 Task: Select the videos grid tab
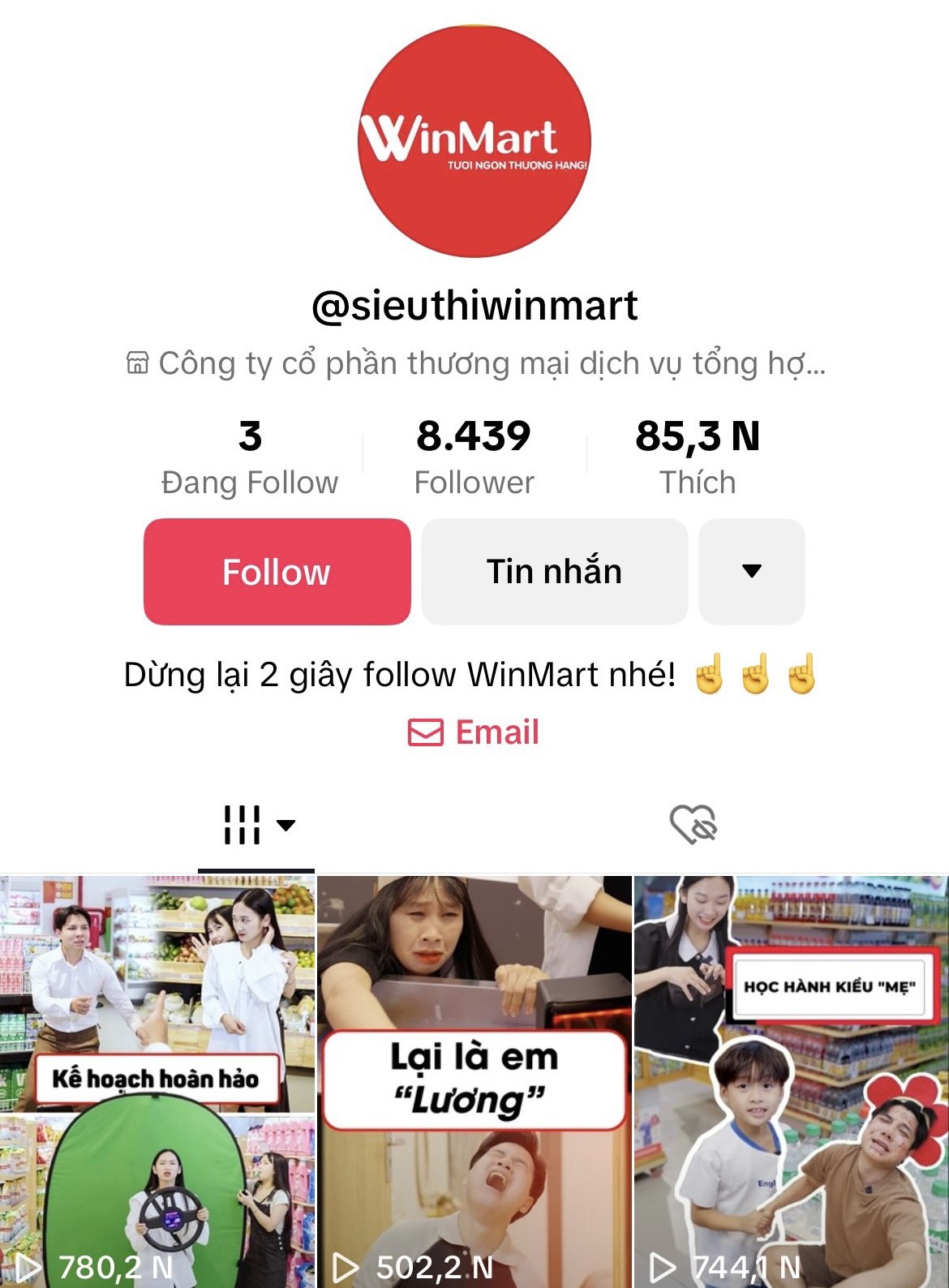256,825
